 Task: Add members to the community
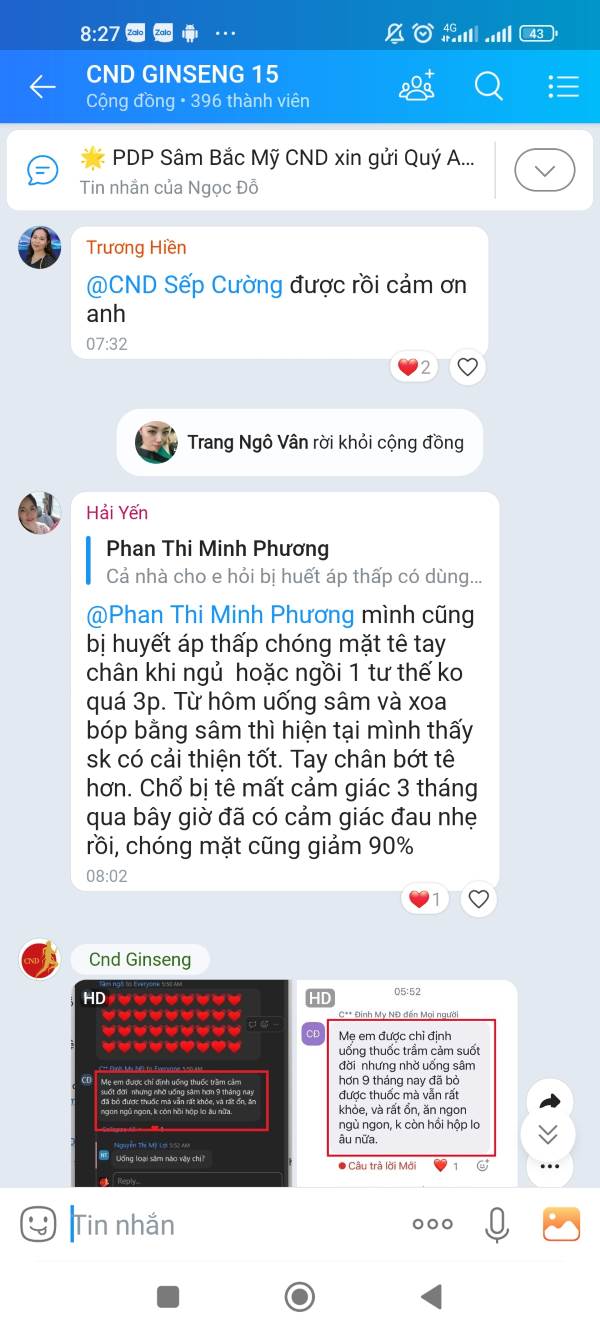[x=417, y=87]
